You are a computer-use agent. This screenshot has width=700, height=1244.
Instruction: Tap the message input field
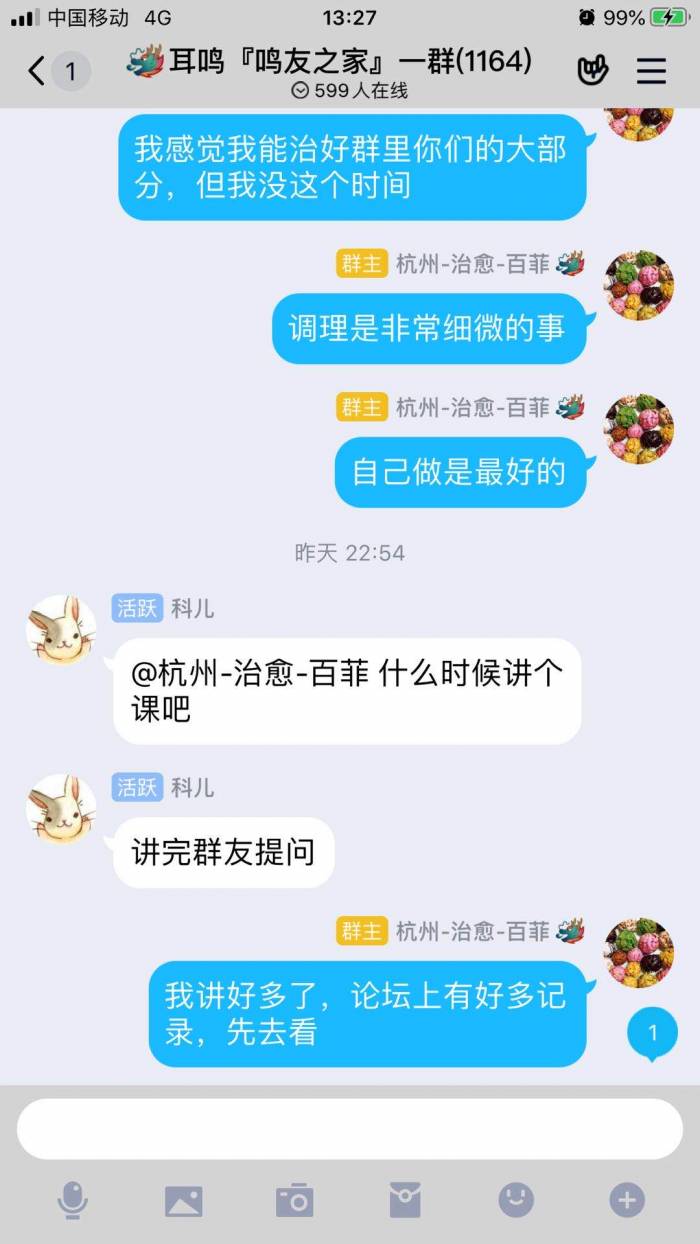(350, 1129)
